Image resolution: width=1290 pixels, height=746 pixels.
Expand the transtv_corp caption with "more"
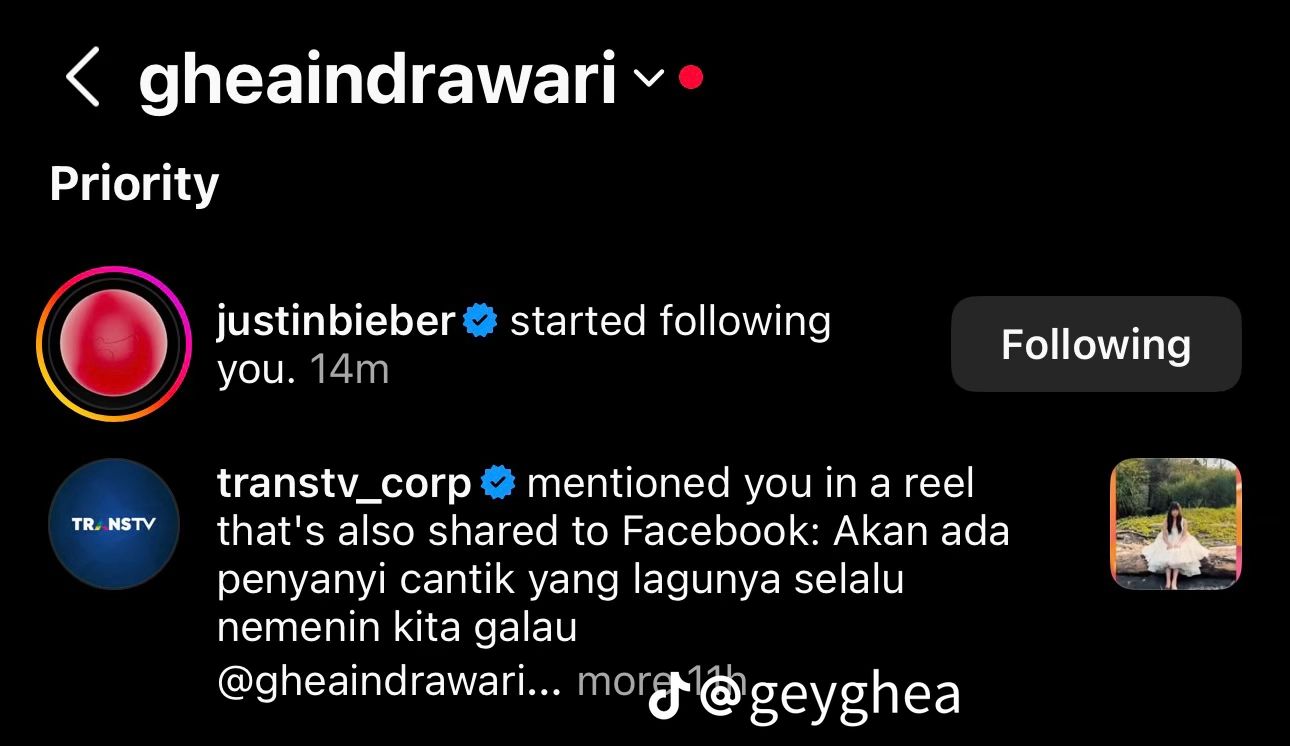[613, 681]
